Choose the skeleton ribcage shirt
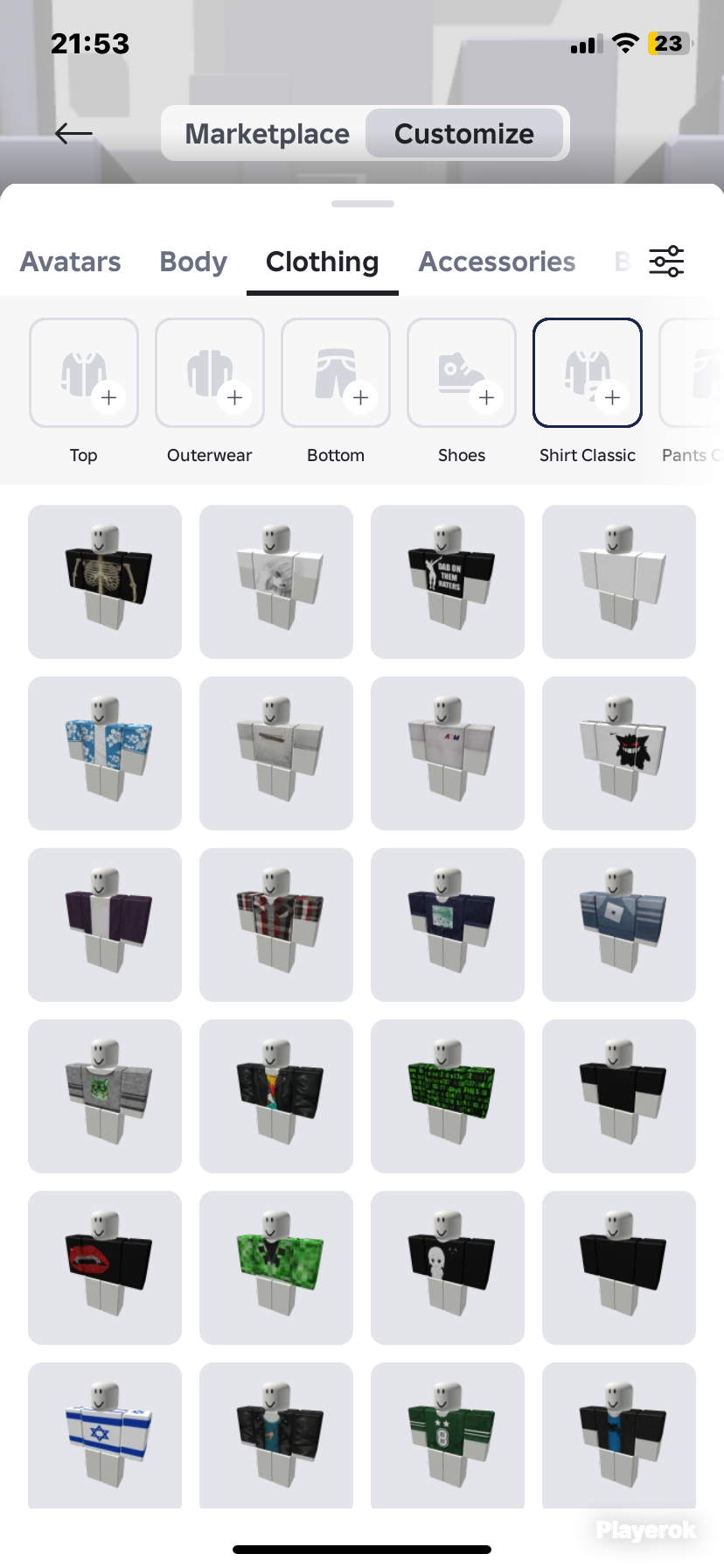 [105, 582]
